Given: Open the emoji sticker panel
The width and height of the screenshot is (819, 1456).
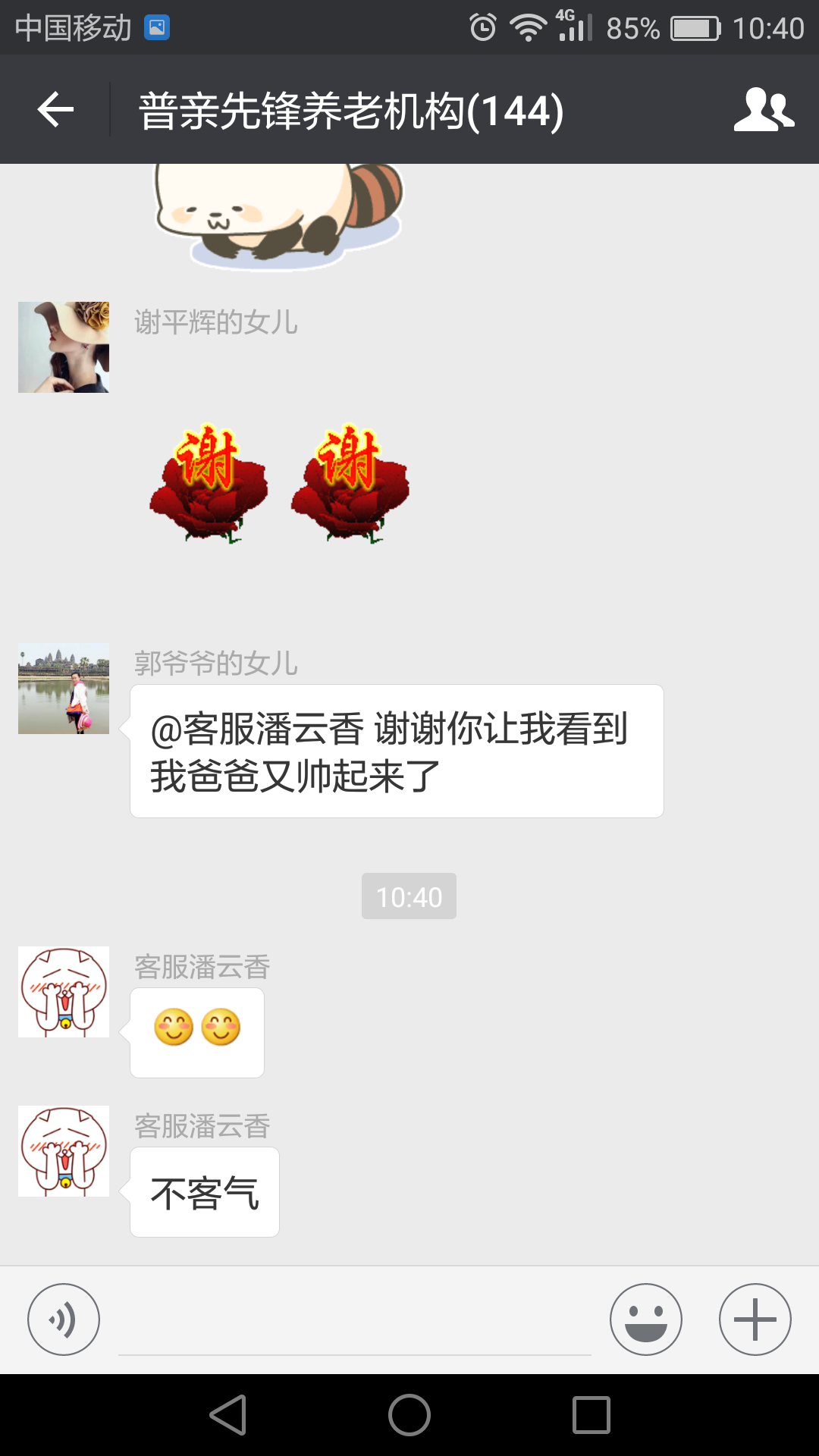Looking at the screenshot, I should [x=646, y=1319].
